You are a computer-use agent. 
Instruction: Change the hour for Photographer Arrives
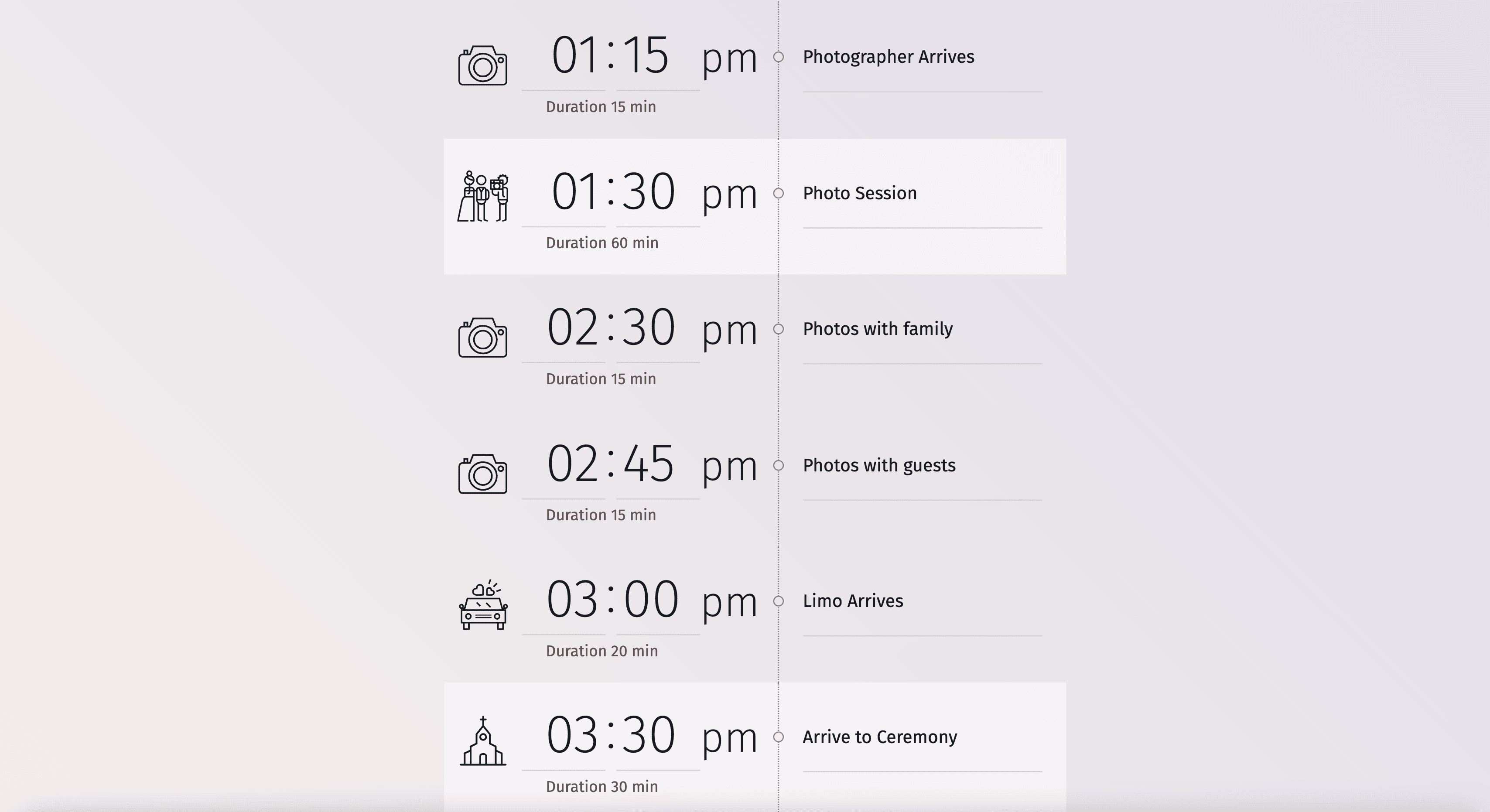point(574,56)
